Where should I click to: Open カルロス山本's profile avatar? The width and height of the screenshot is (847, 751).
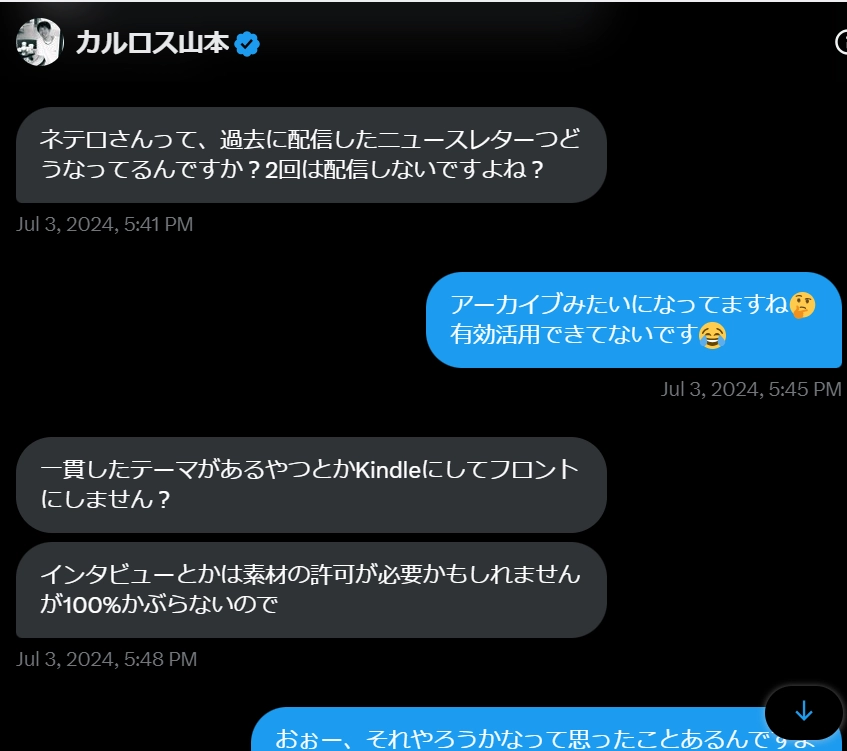point(38,42)
